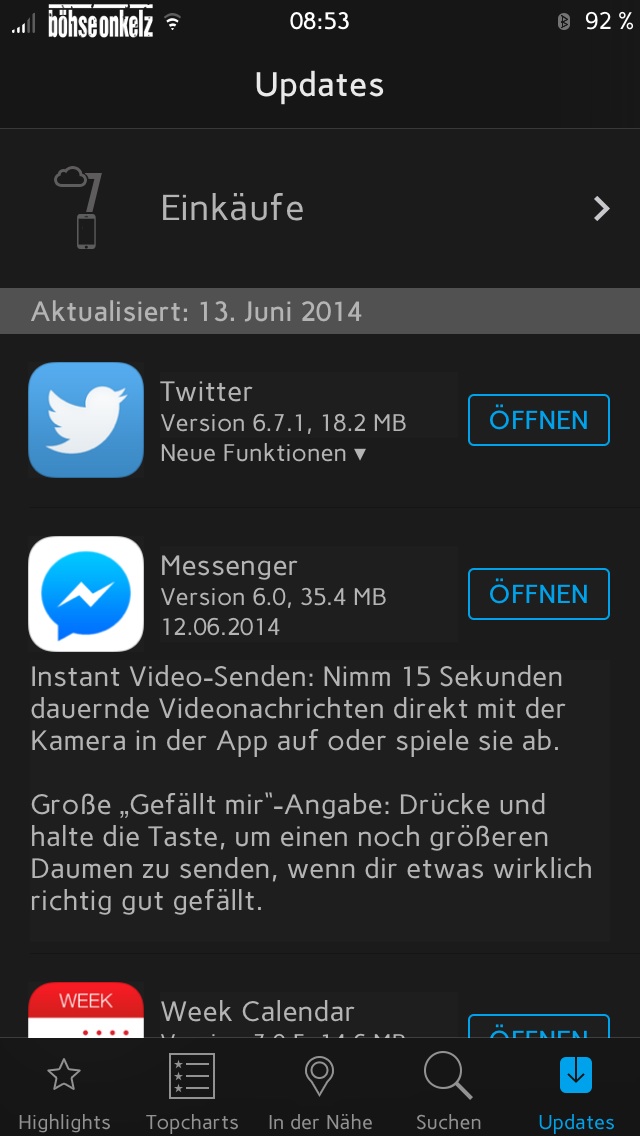Expand Twitter's Neue Funktionen details
640x1136 pixels.
(x=263, y=454)
